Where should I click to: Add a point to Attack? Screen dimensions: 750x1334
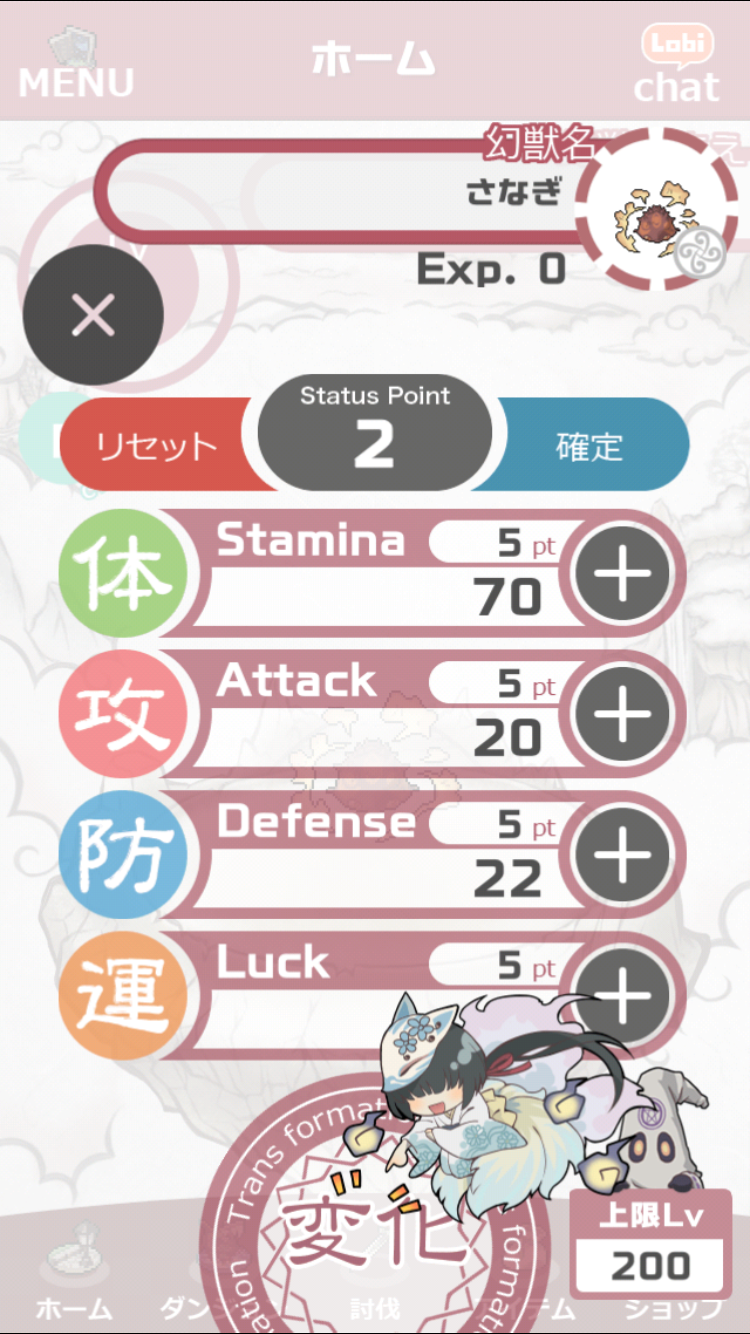623,714
